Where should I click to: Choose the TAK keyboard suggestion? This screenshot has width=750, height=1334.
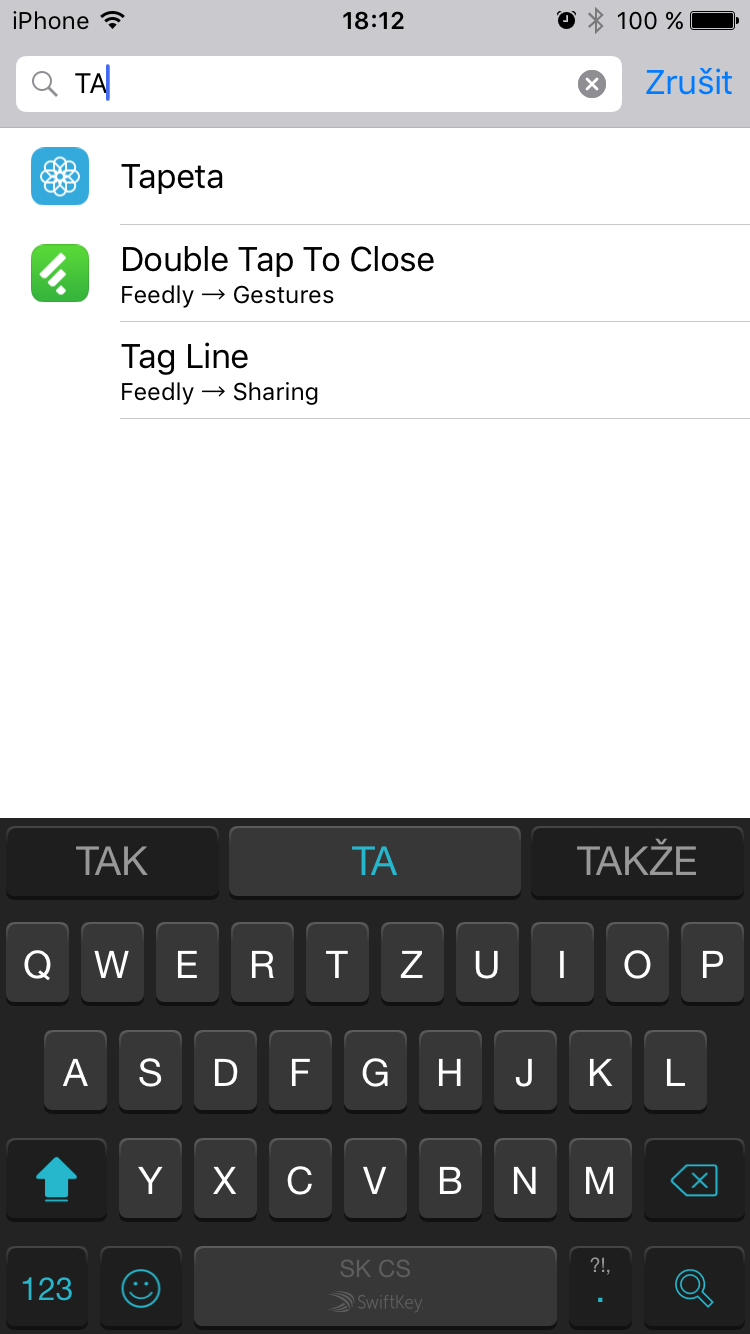[x=112, y=861]
